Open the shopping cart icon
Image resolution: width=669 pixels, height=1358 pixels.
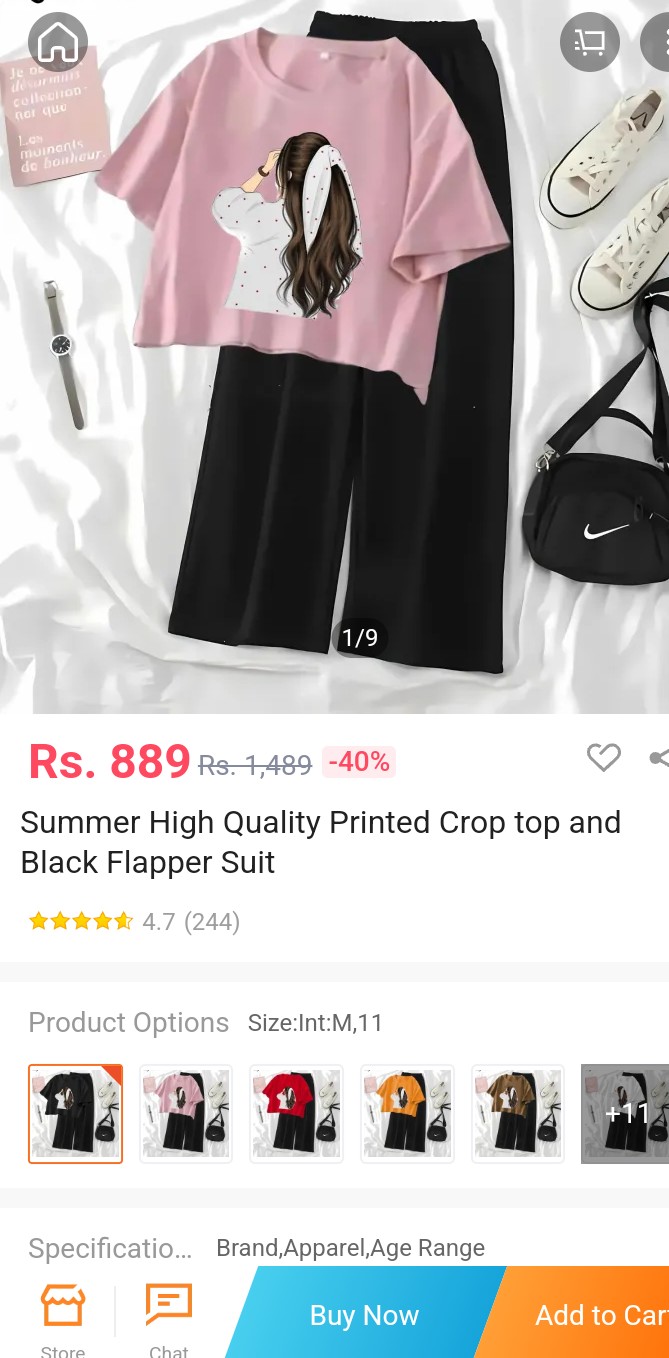(x=589, y=42)
